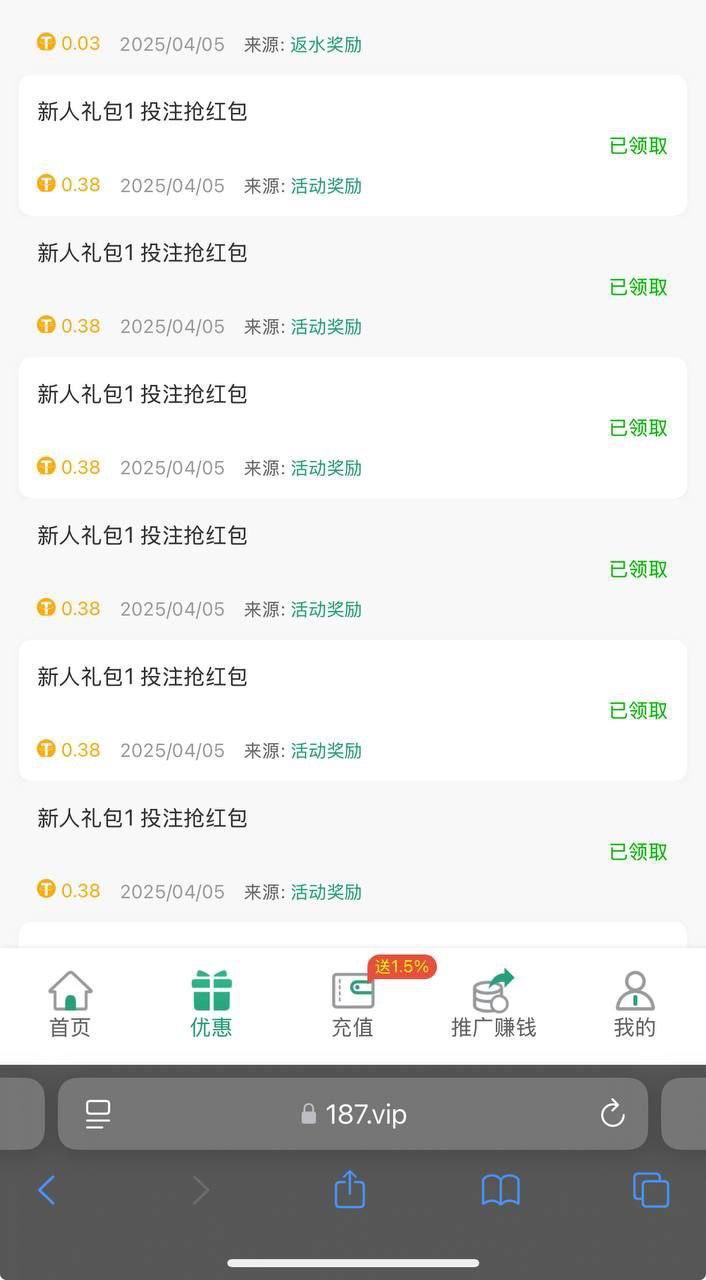
Task: Open the 充值 recharge tab
Action: [352, 1004]
